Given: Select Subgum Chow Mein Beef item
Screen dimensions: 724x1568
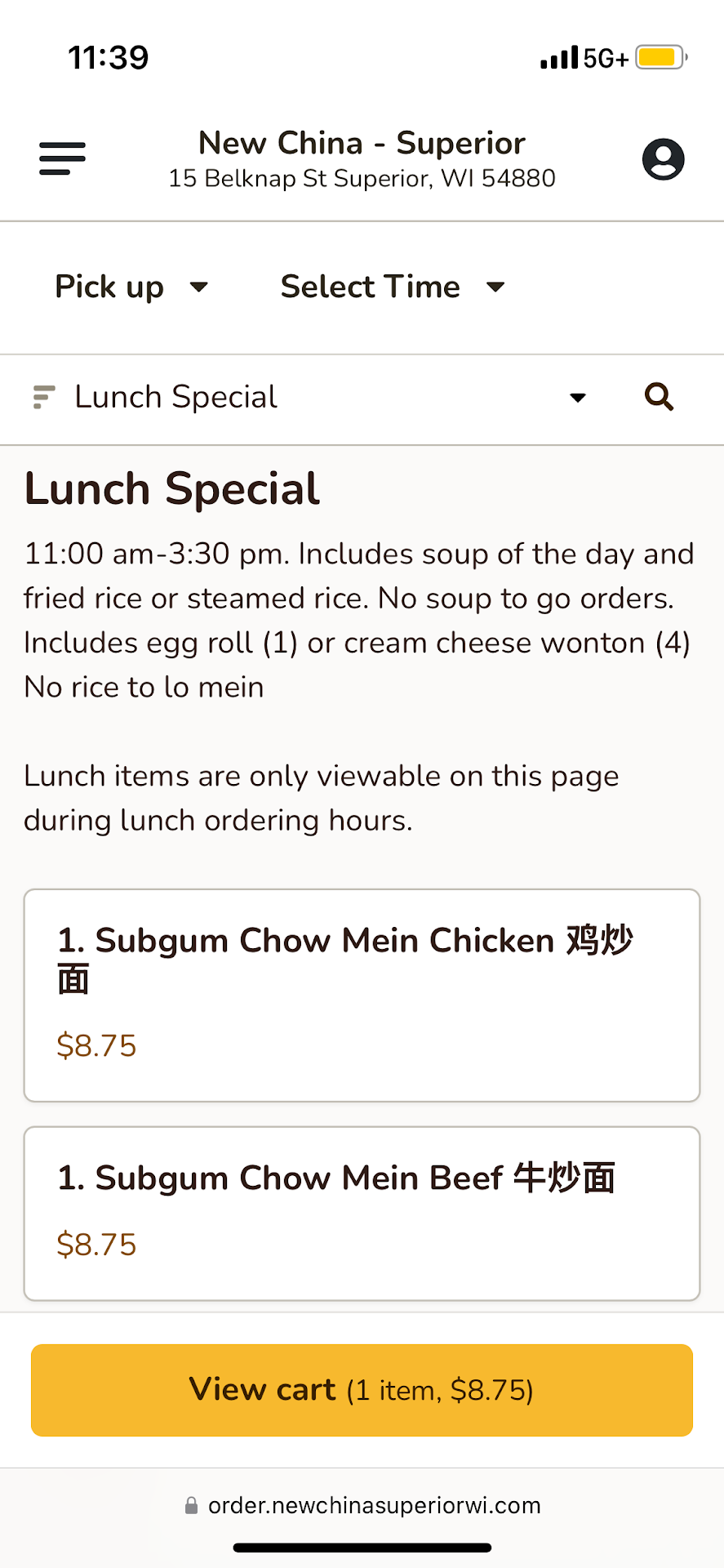Looking at the screenshot, I should pyautogui.click(x=362, y=1213).
